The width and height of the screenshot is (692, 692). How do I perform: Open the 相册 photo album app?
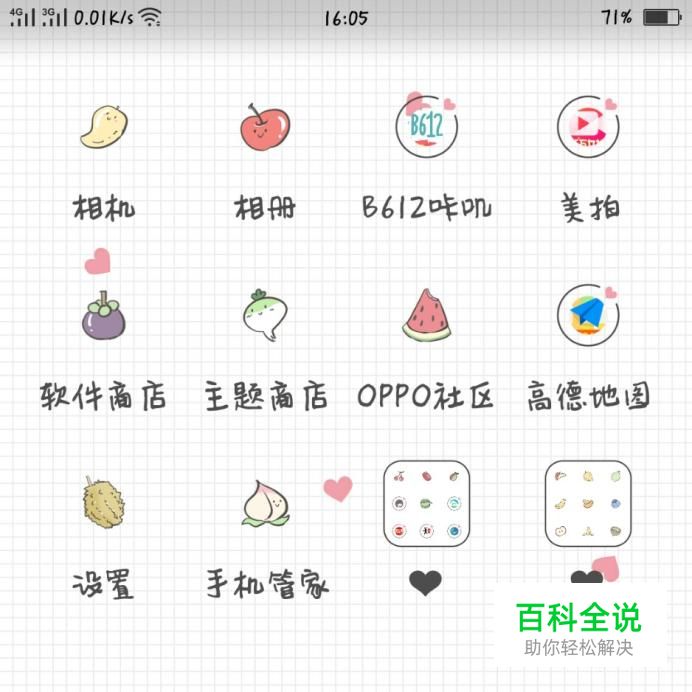[264, 128]
